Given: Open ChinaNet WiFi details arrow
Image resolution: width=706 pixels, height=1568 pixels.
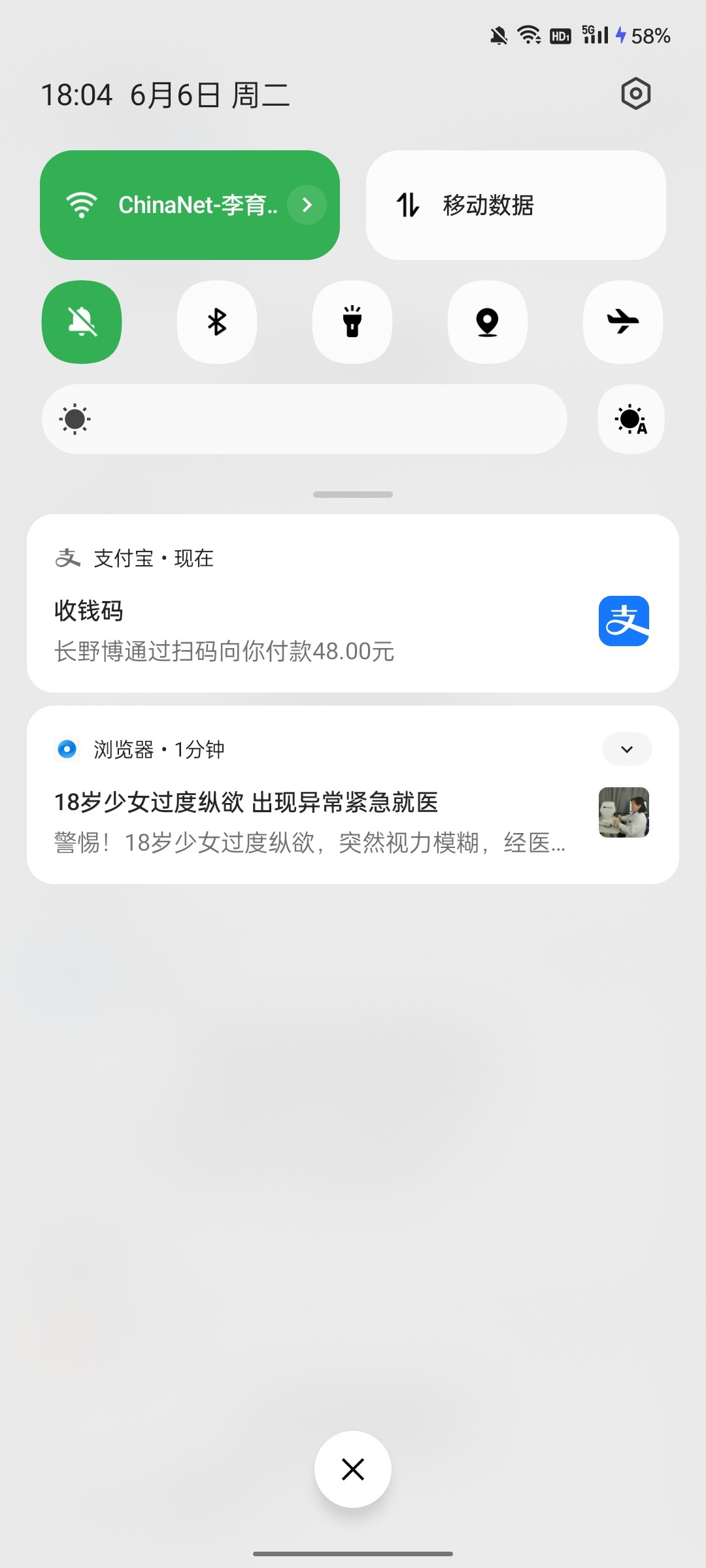Looking at the screenshot, I should pyautogui.click(x=305, y=205).
